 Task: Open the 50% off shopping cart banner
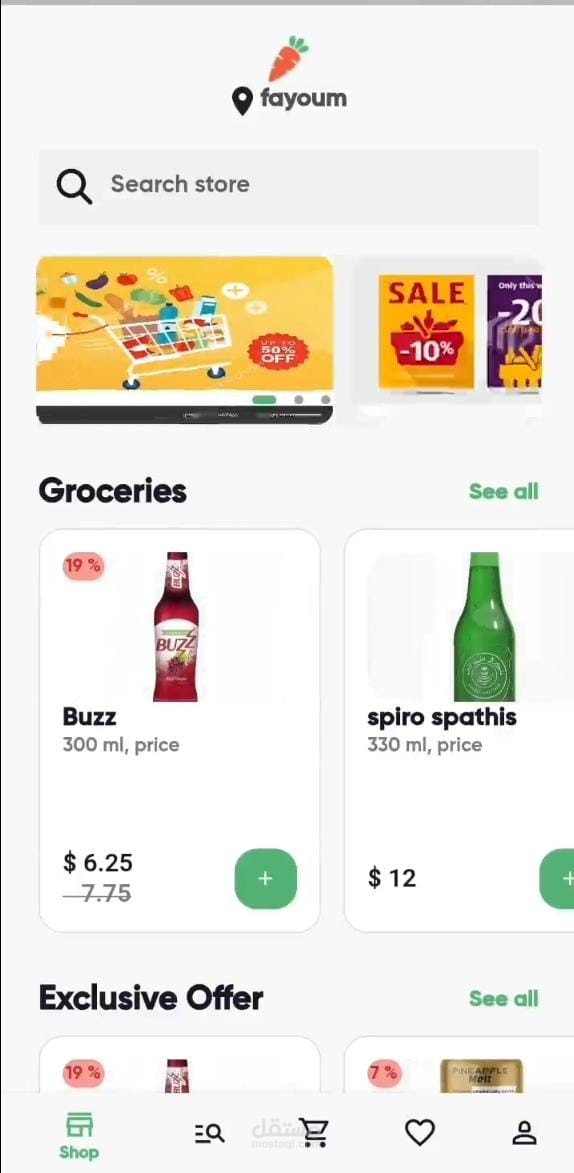click(185, 340)
